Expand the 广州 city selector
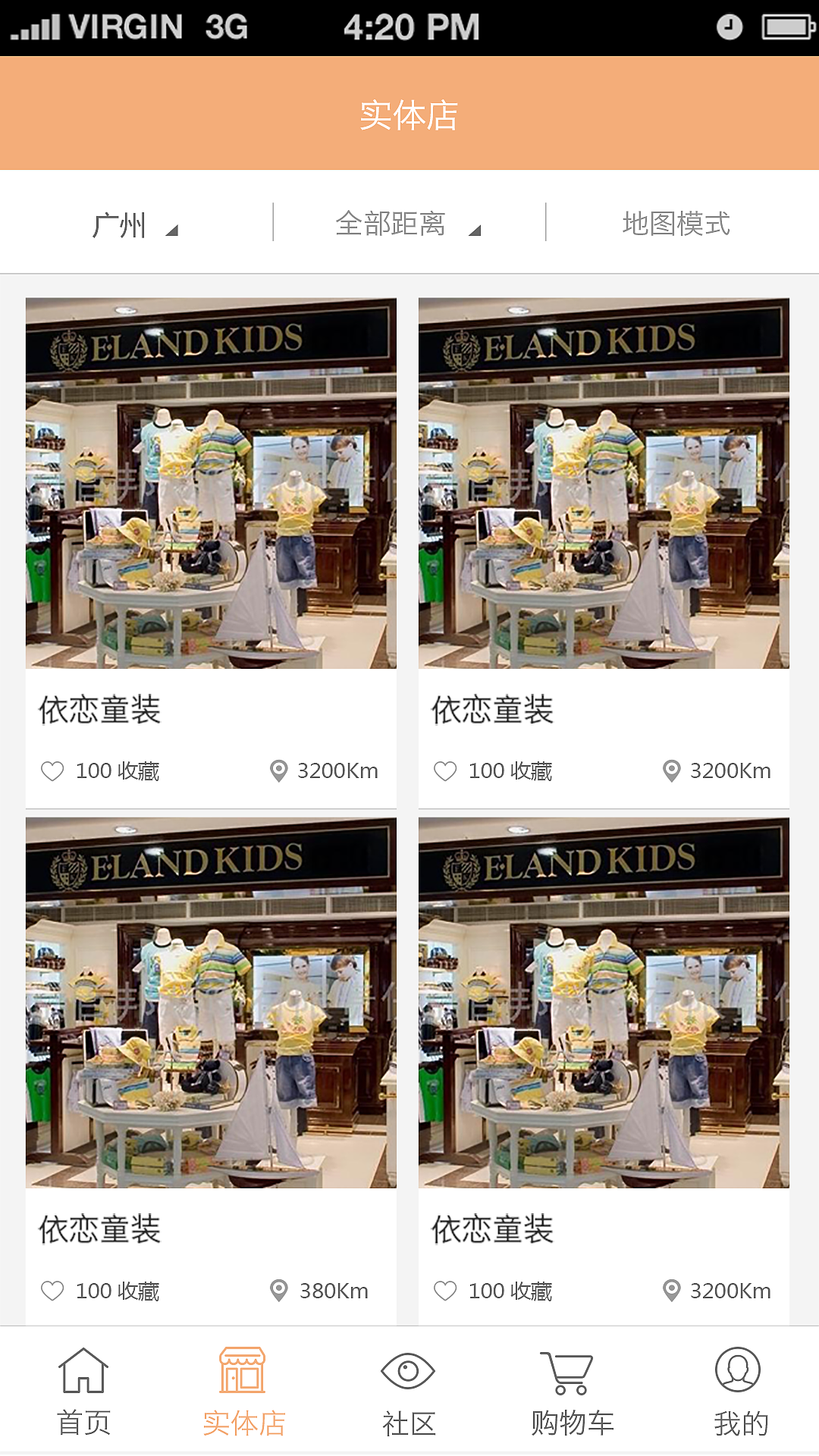Viewport: 819px width, 1456px height. click(121, 223)
